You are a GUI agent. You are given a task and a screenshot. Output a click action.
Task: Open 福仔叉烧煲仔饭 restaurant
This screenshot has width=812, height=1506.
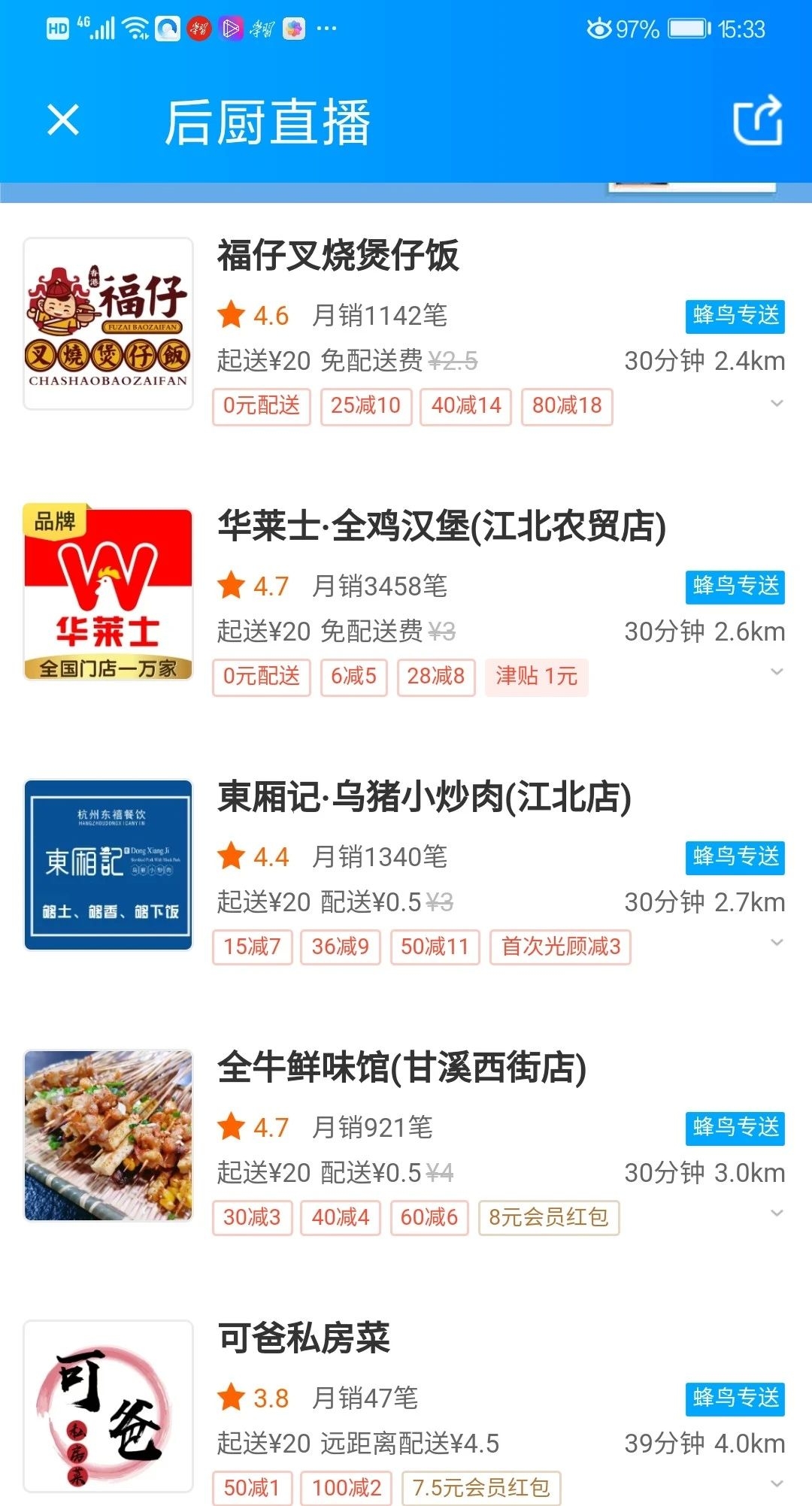point(338,256)
